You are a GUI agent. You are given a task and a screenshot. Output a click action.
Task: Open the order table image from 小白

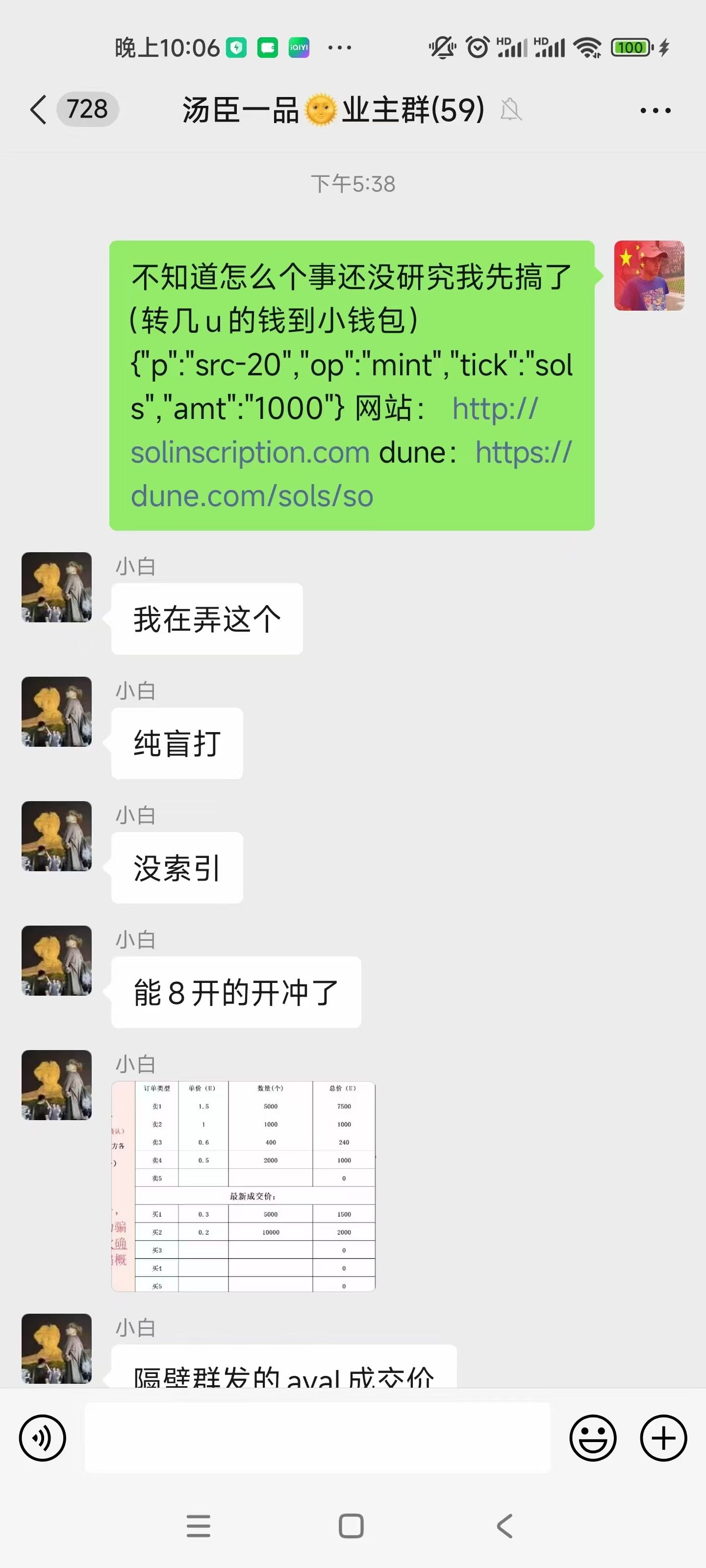click(x=243, y=1186)
